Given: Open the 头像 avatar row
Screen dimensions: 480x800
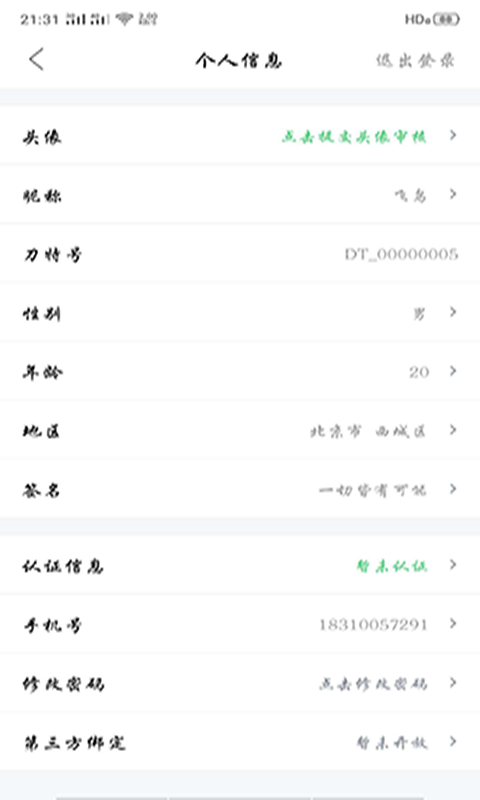Looking at the screenshot, I should (240, 136).
